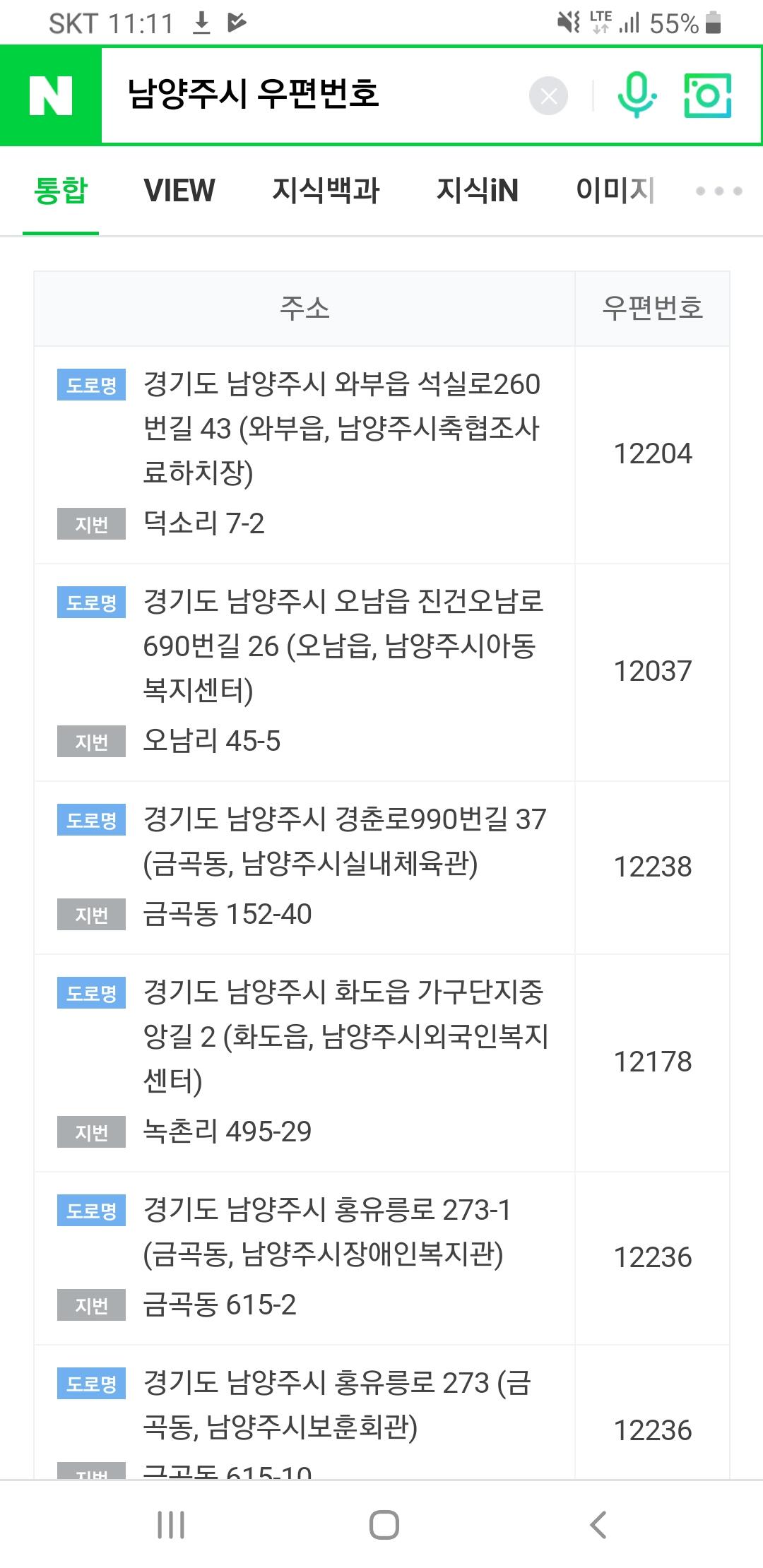Show more tabs with the three dots
The width and height of the screenshot is (763, 1568).
point(718,191)
